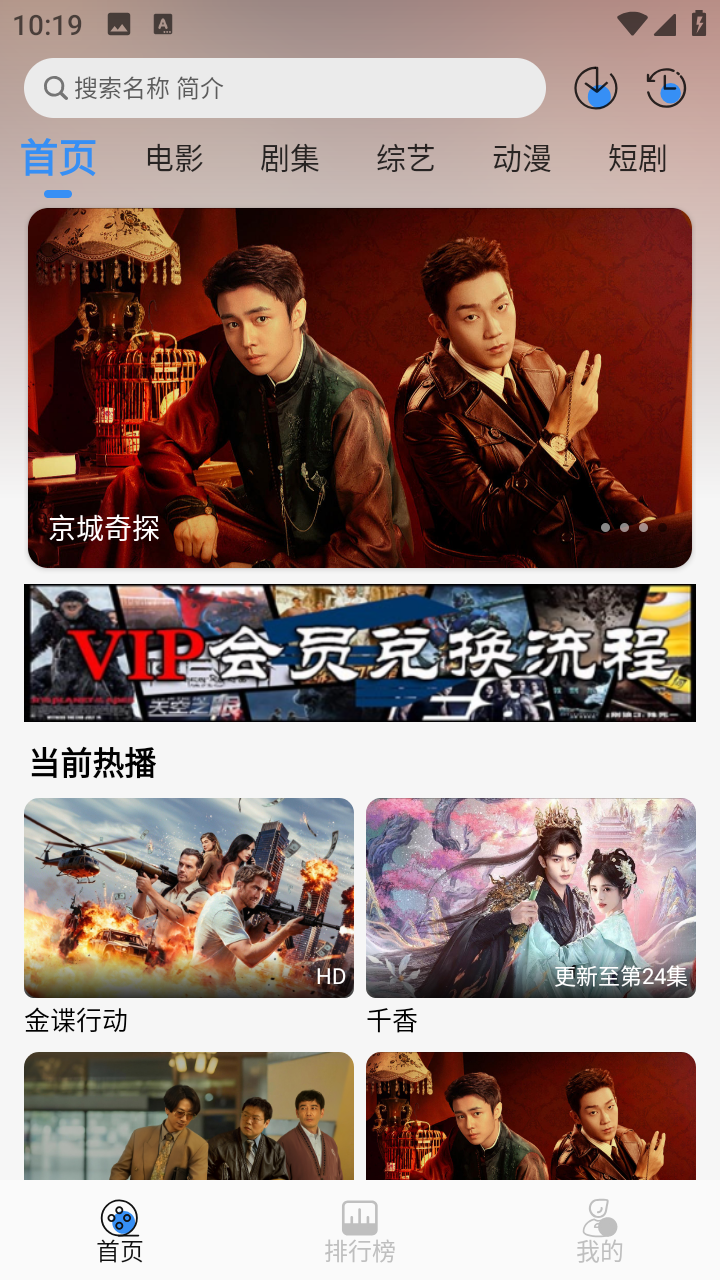720x1280 pixels.
Task: Tap the search box 搜索名称 简介
Action: [285, 88]
